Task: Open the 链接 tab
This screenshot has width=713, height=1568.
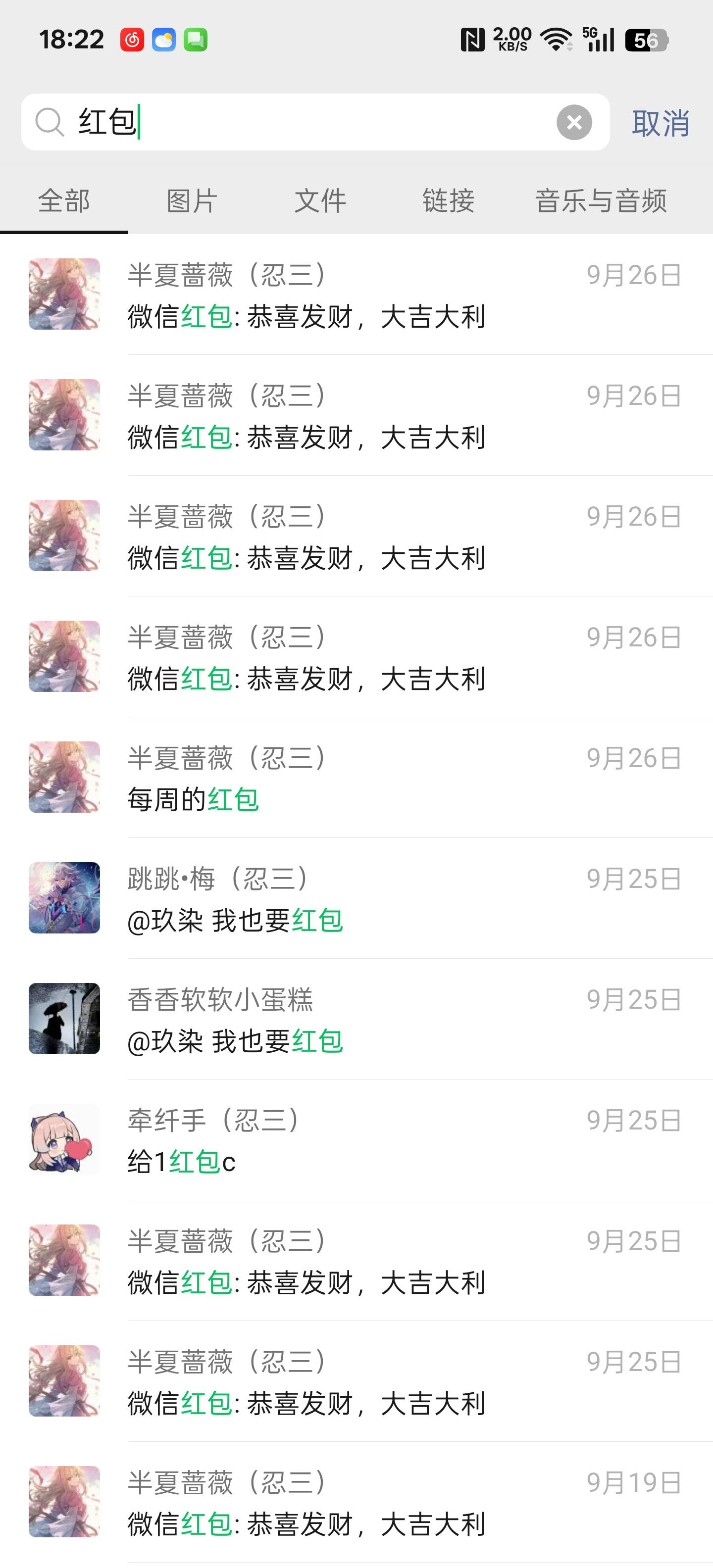Action: [448, 201]
